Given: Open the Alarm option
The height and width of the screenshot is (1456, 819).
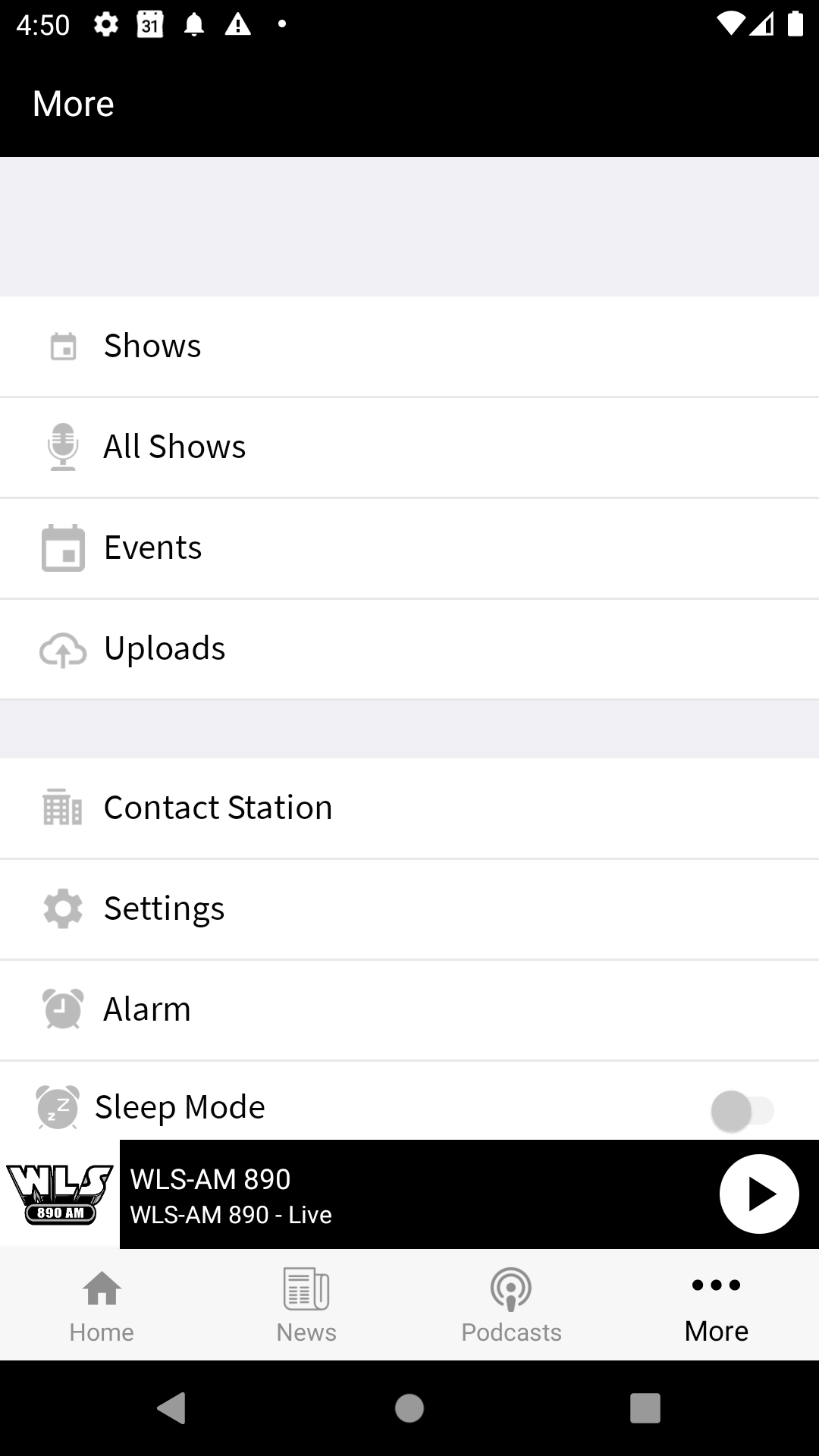Looking at the screenshot, I should pos(409,1010).
